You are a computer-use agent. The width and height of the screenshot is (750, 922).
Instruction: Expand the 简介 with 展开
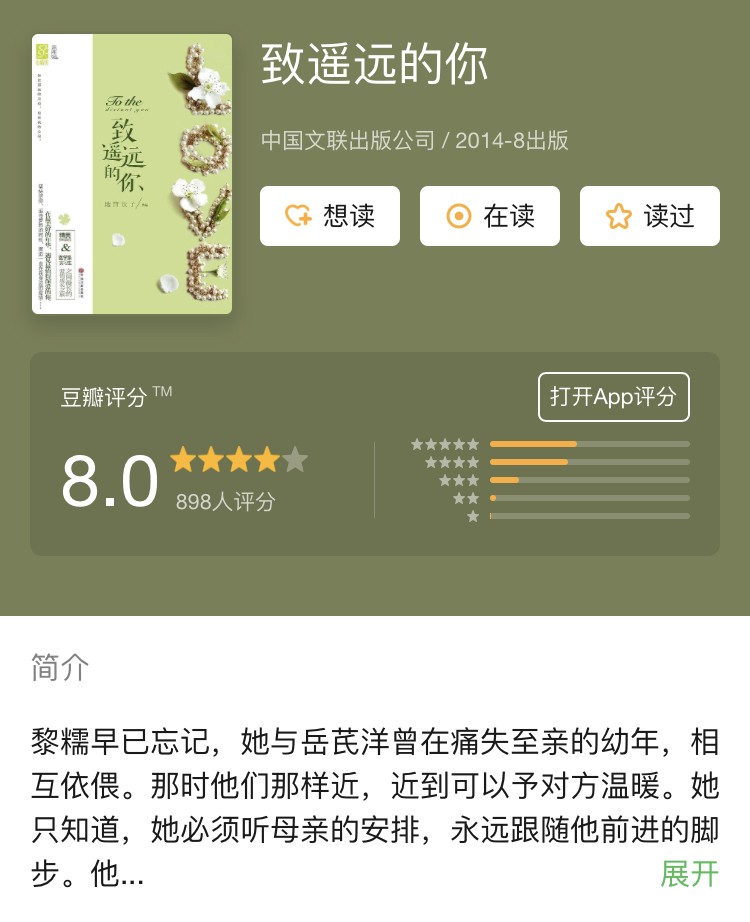click(689, 873)
